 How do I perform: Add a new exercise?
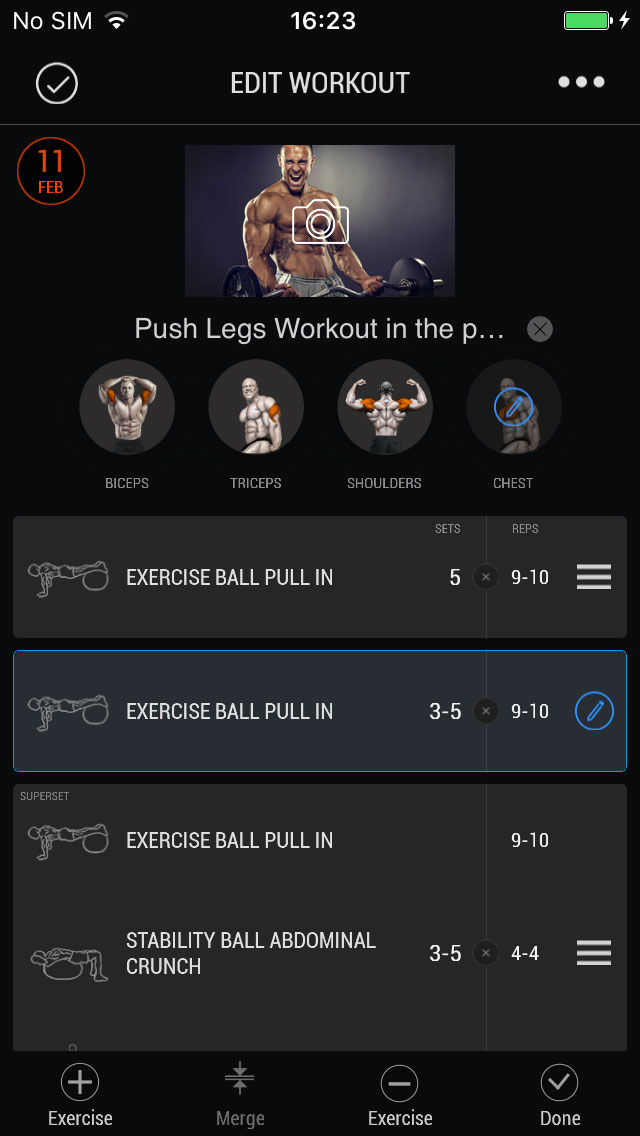(80, 1095)
